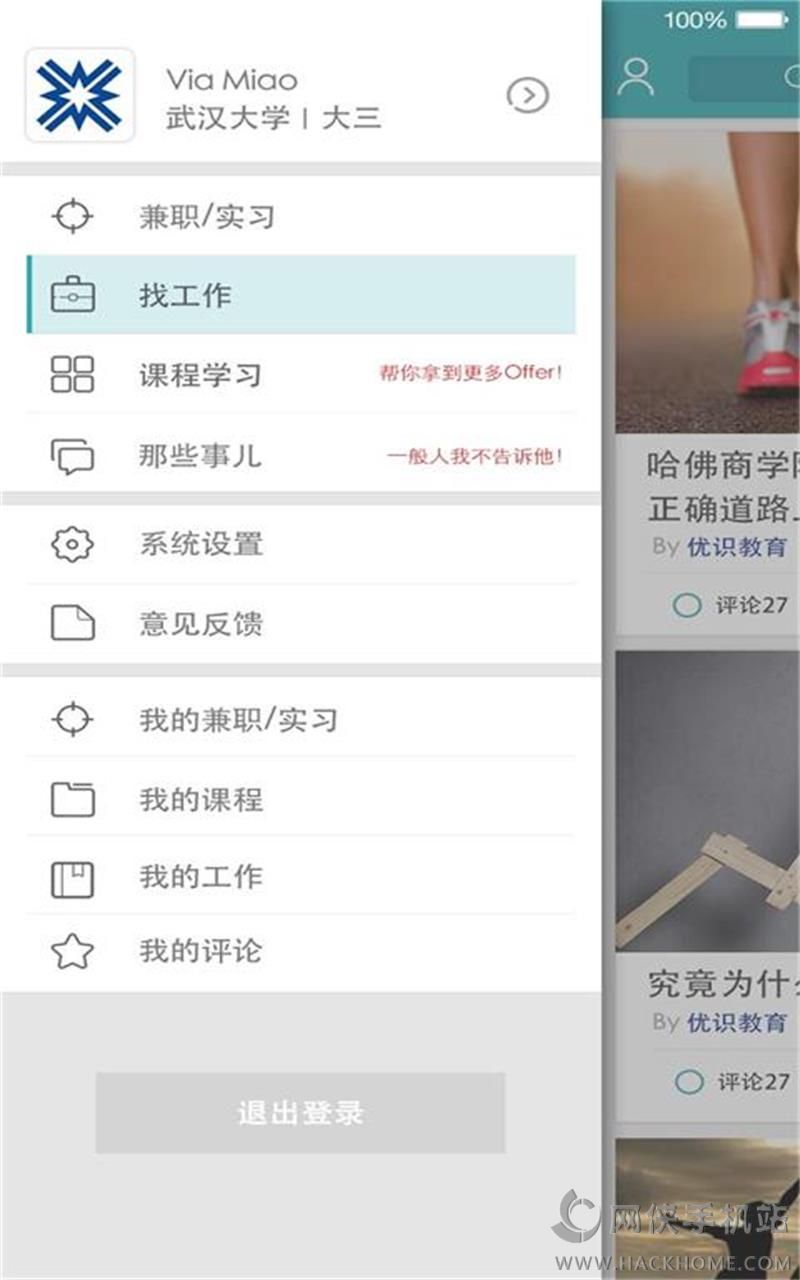Open 评论27 under the 哈佛商学院 article

[x=732, y=605]
